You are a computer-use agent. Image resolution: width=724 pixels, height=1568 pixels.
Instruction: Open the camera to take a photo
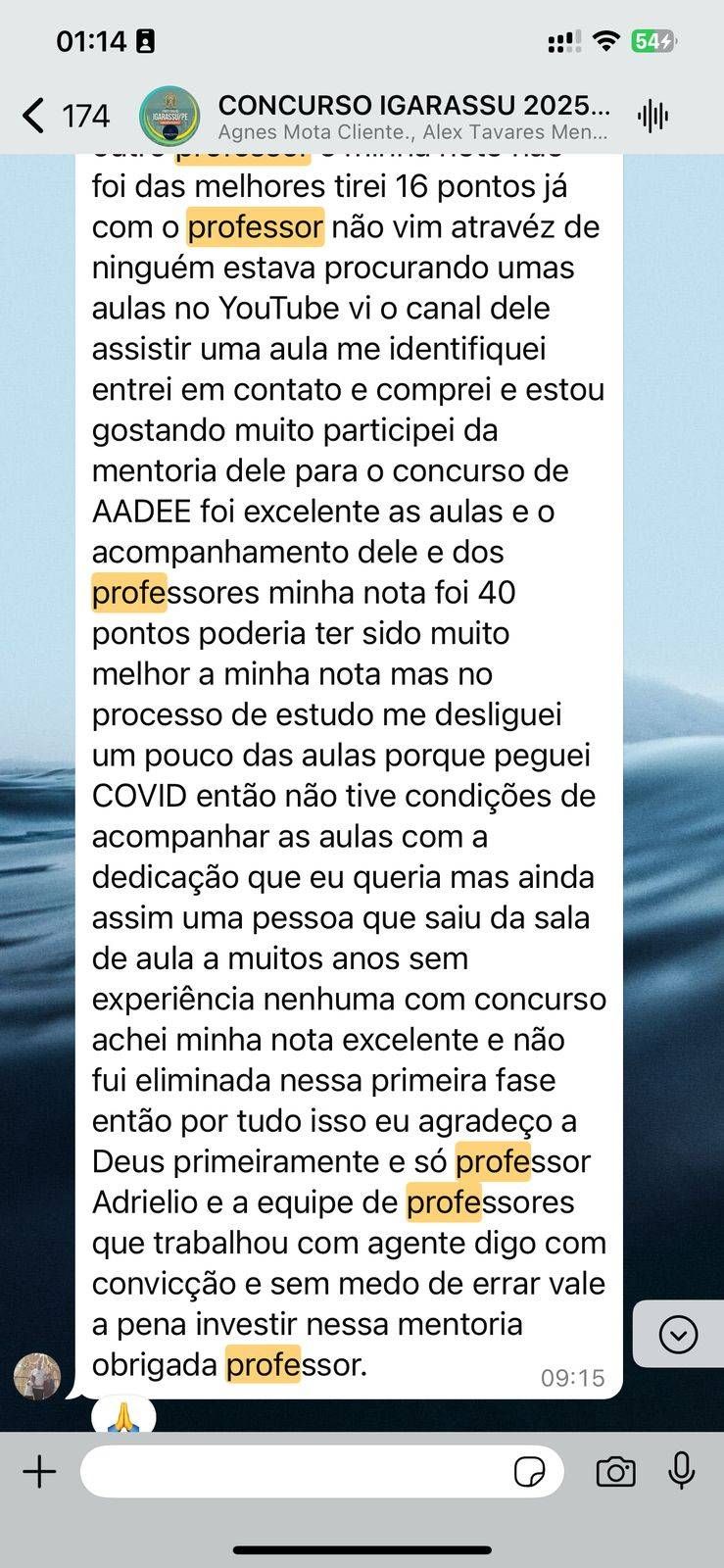click(615, 1471)
